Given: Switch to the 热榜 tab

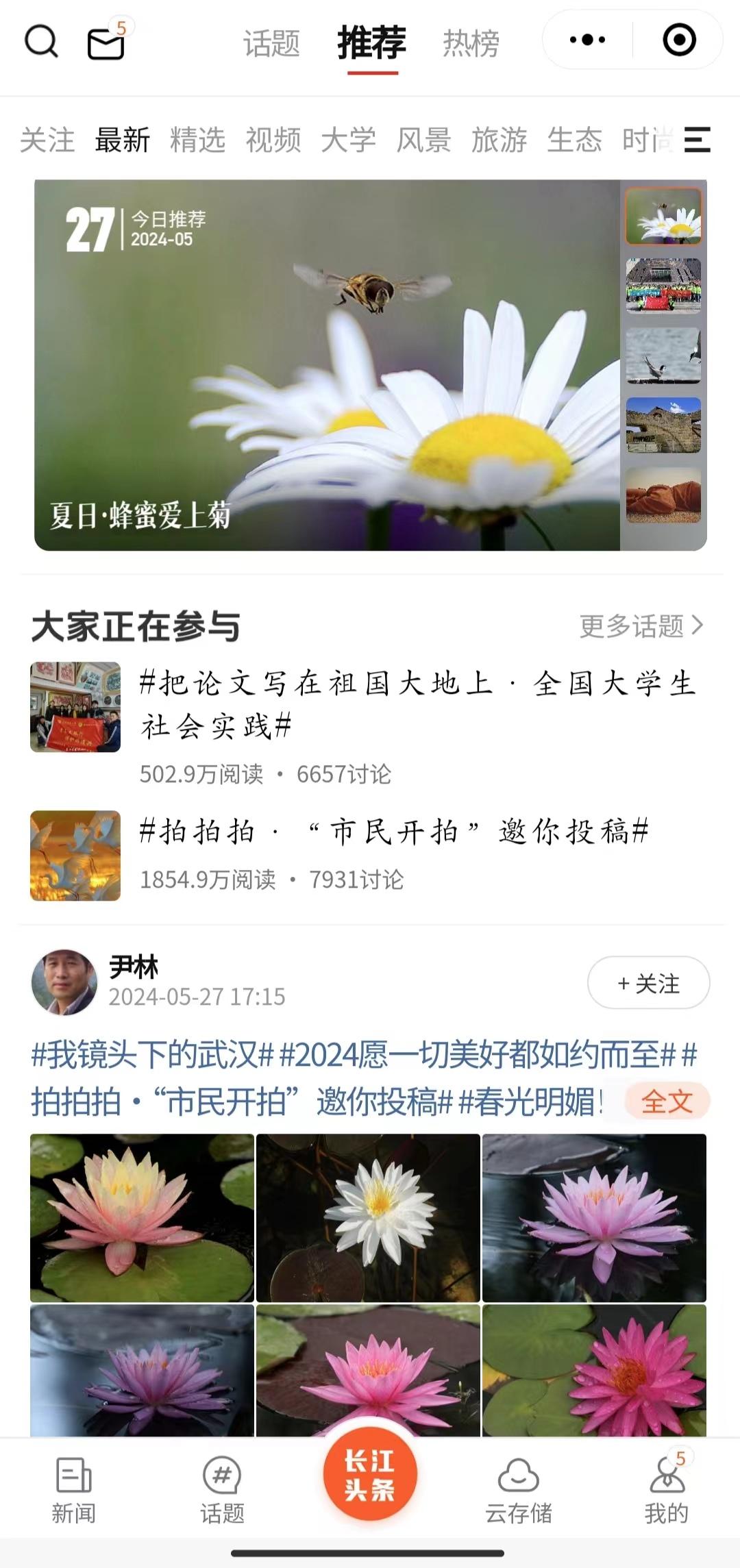Looking at the screenshot, I should (x=471, y=44).
